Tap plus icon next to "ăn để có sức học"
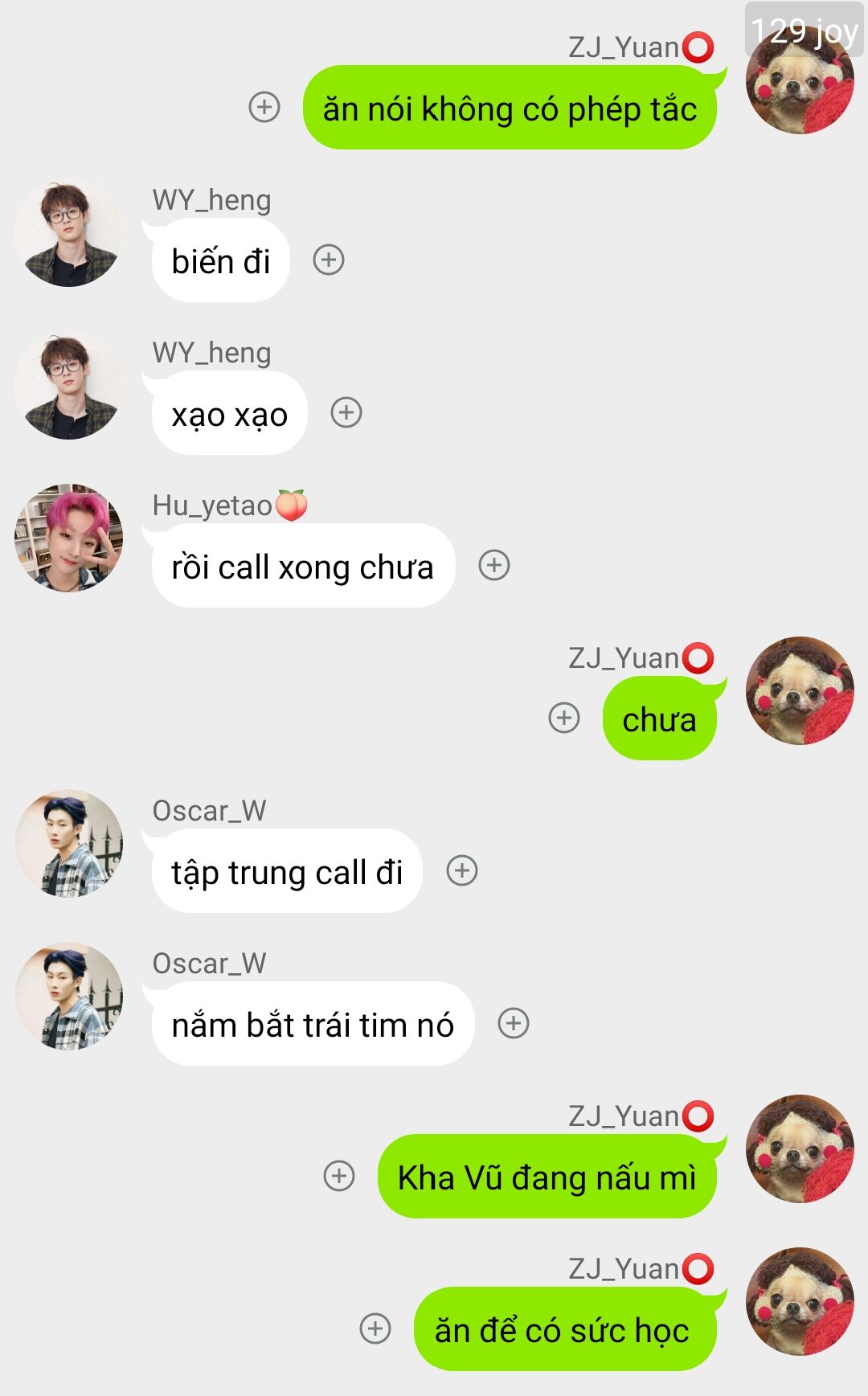 [375, 1328]
